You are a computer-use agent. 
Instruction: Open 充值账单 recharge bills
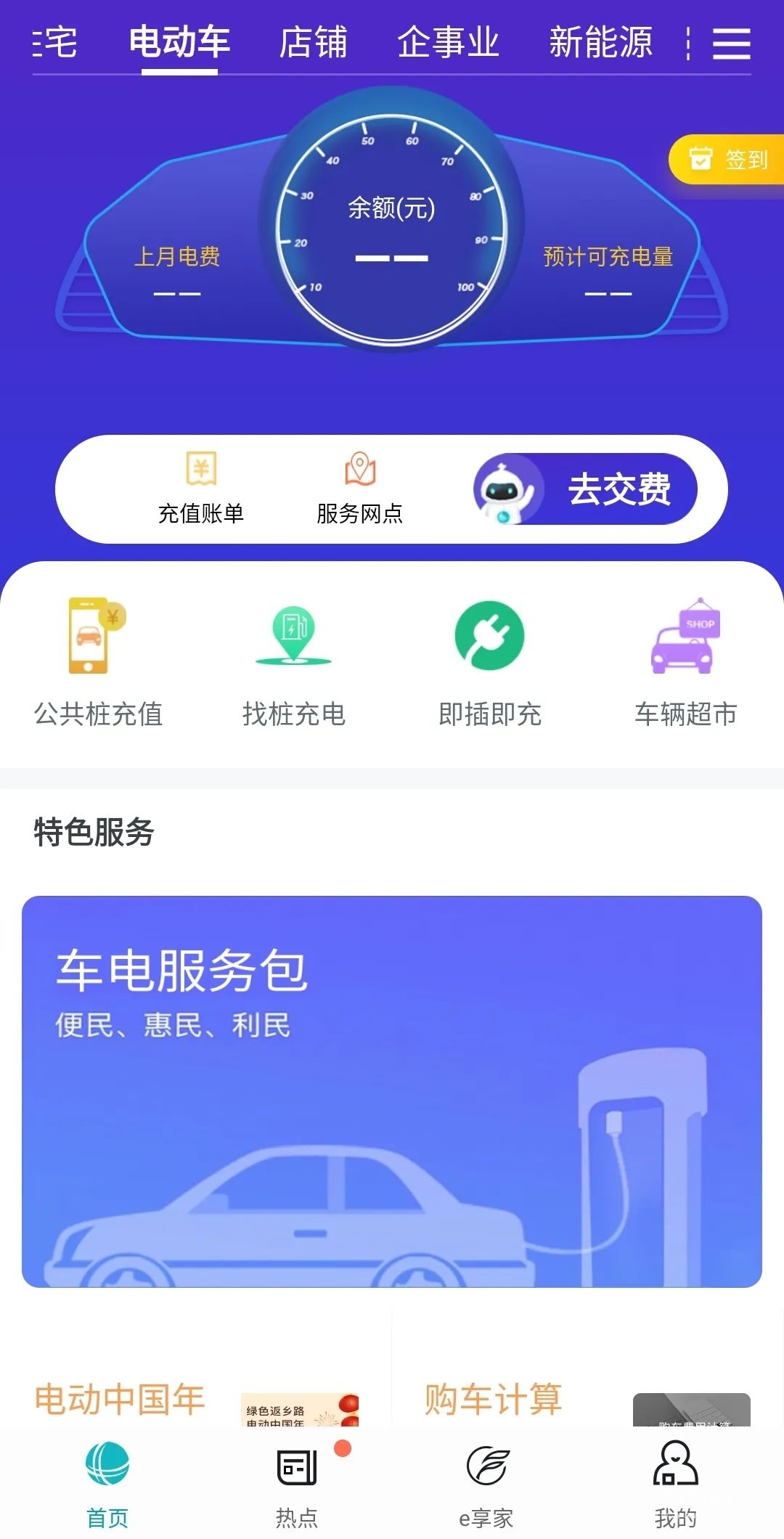pos(201,489)
